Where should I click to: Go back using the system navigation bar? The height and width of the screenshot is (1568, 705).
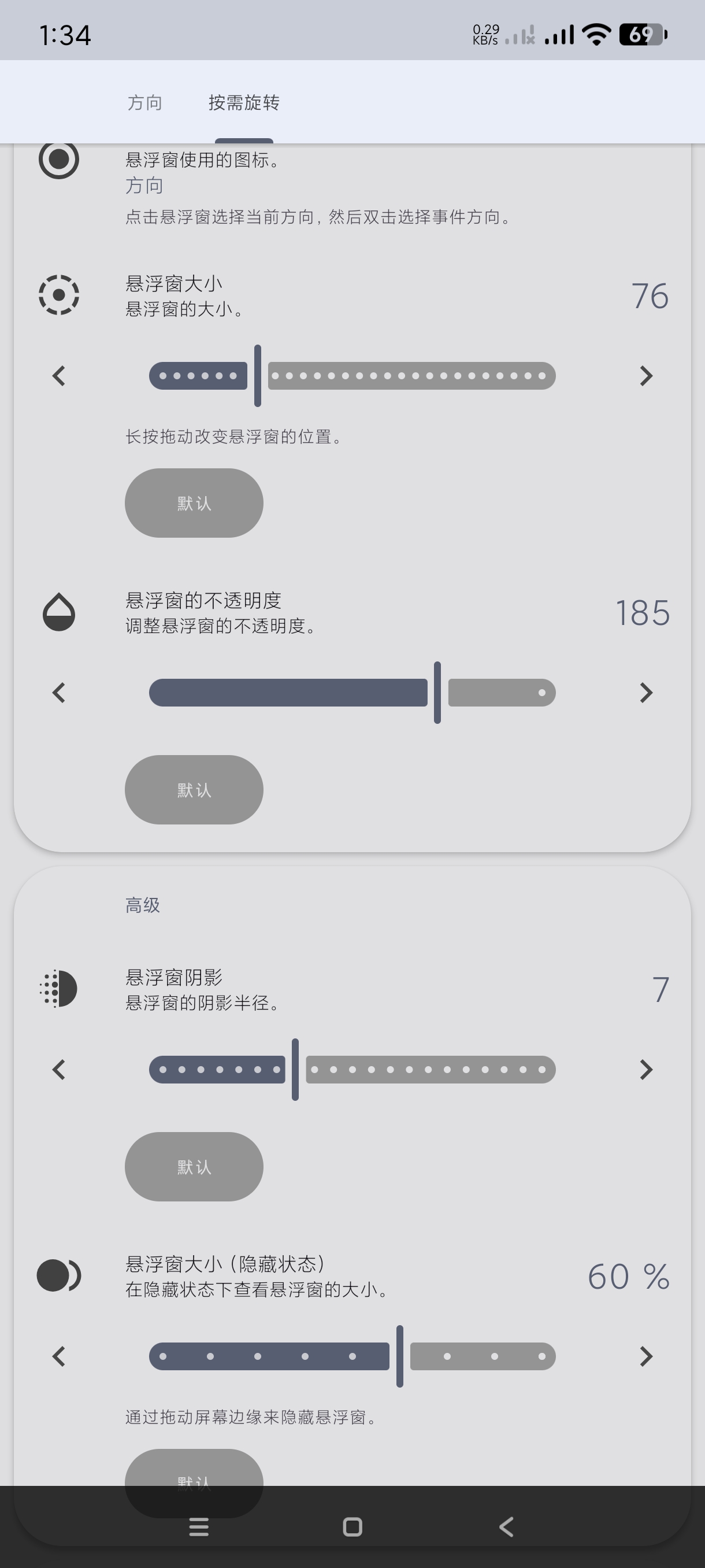pos(506,1526)
